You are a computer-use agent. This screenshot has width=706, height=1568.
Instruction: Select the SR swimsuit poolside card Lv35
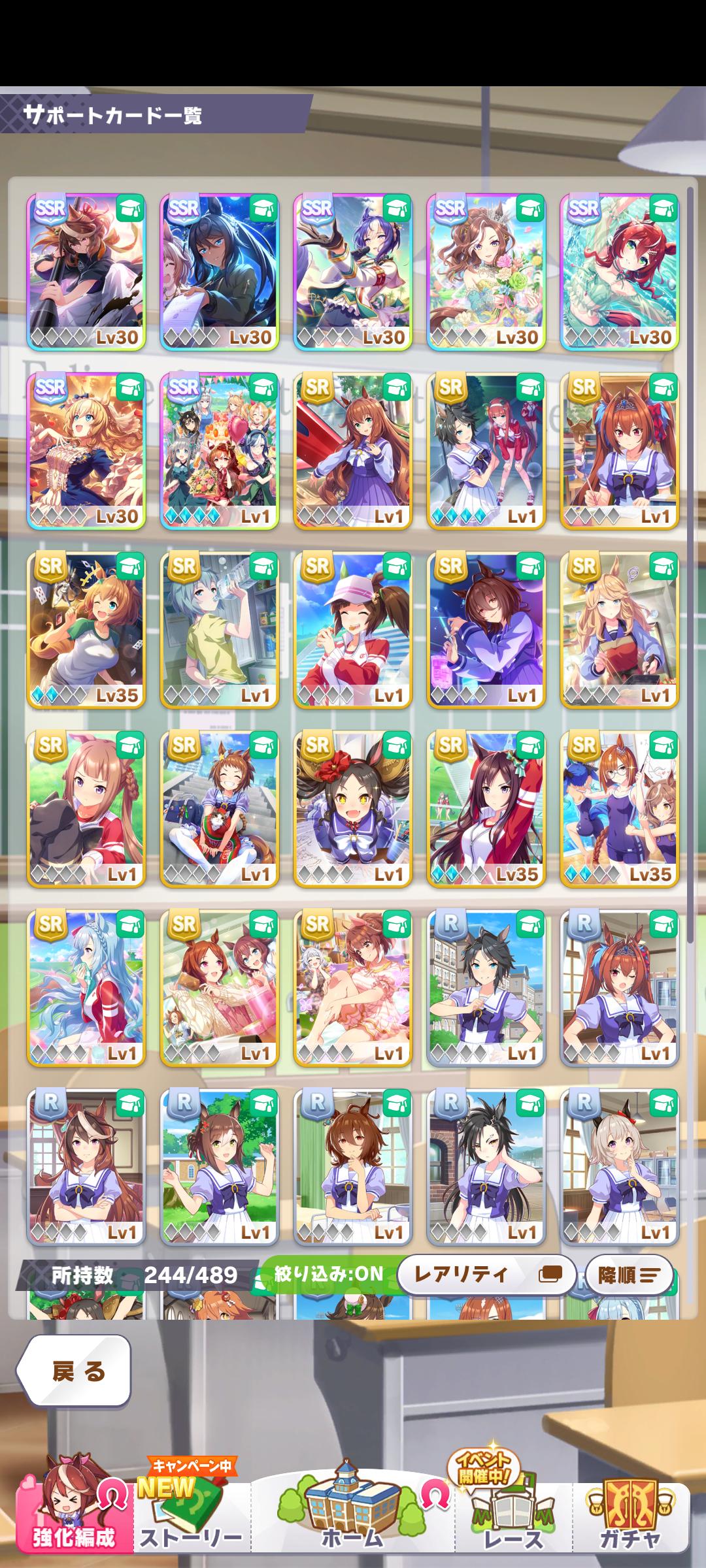point(619,809)
